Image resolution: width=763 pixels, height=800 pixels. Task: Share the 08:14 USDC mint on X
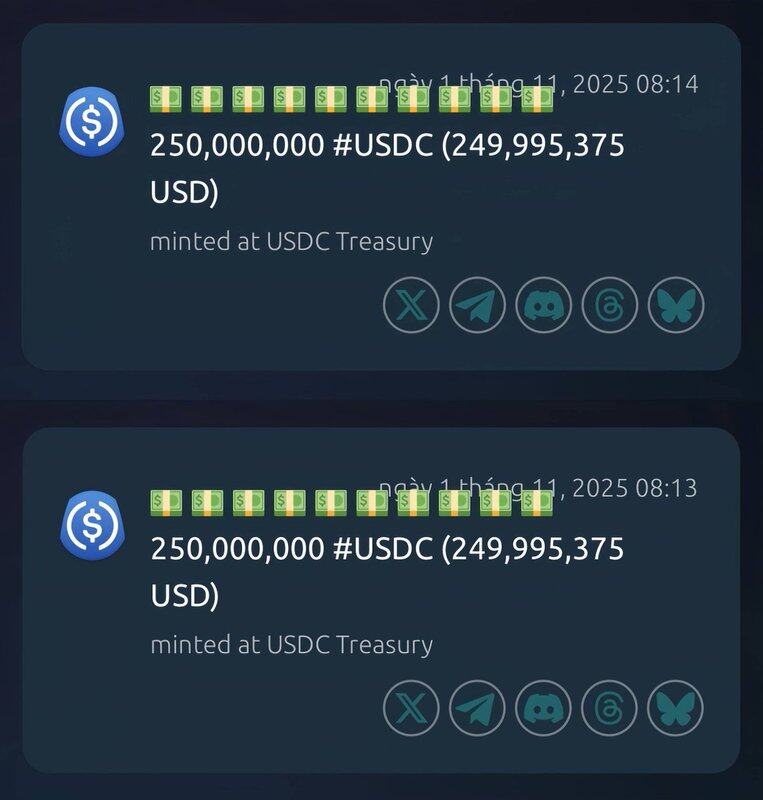tap(411, 305)
